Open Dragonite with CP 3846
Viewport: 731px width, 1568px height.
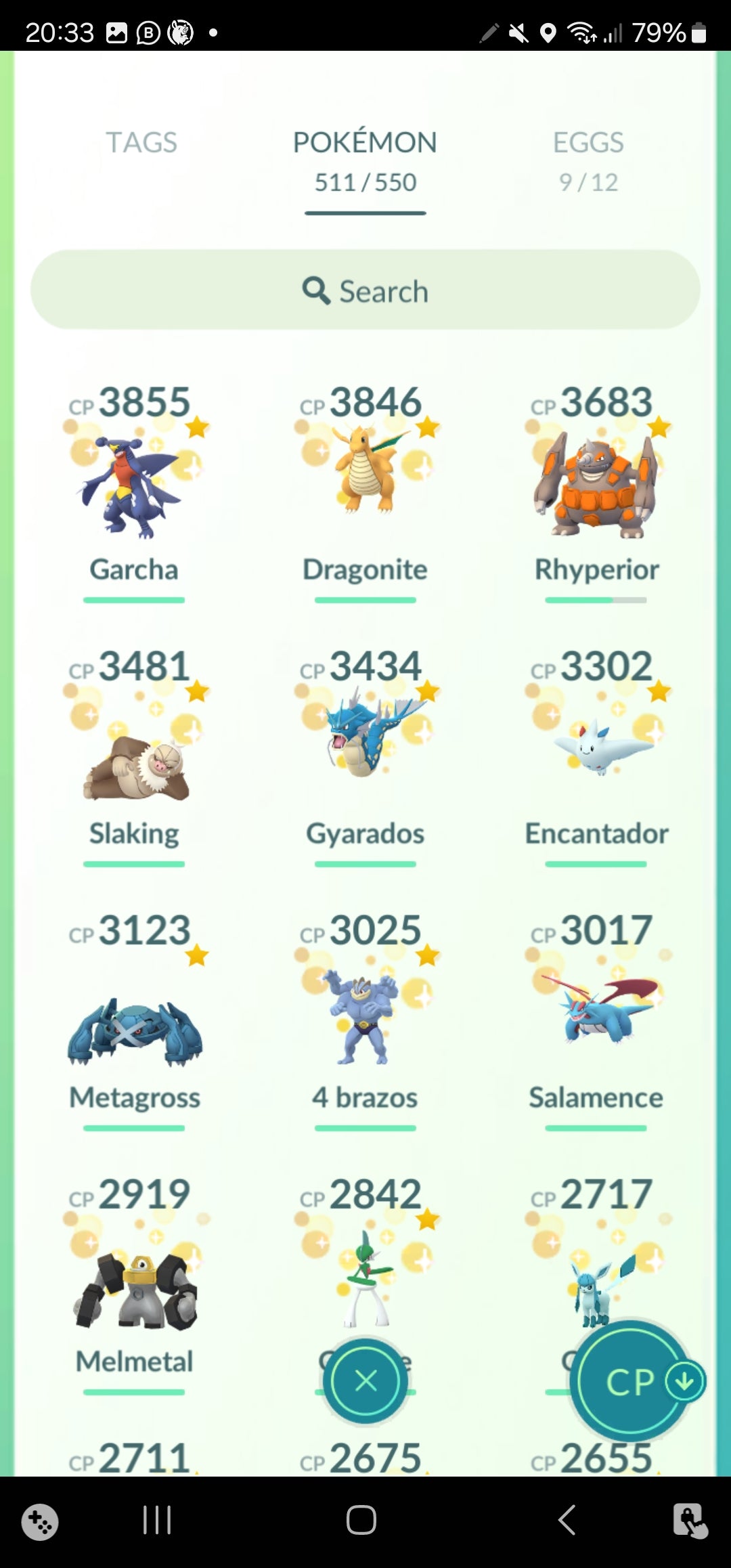[x=365, y=487]
